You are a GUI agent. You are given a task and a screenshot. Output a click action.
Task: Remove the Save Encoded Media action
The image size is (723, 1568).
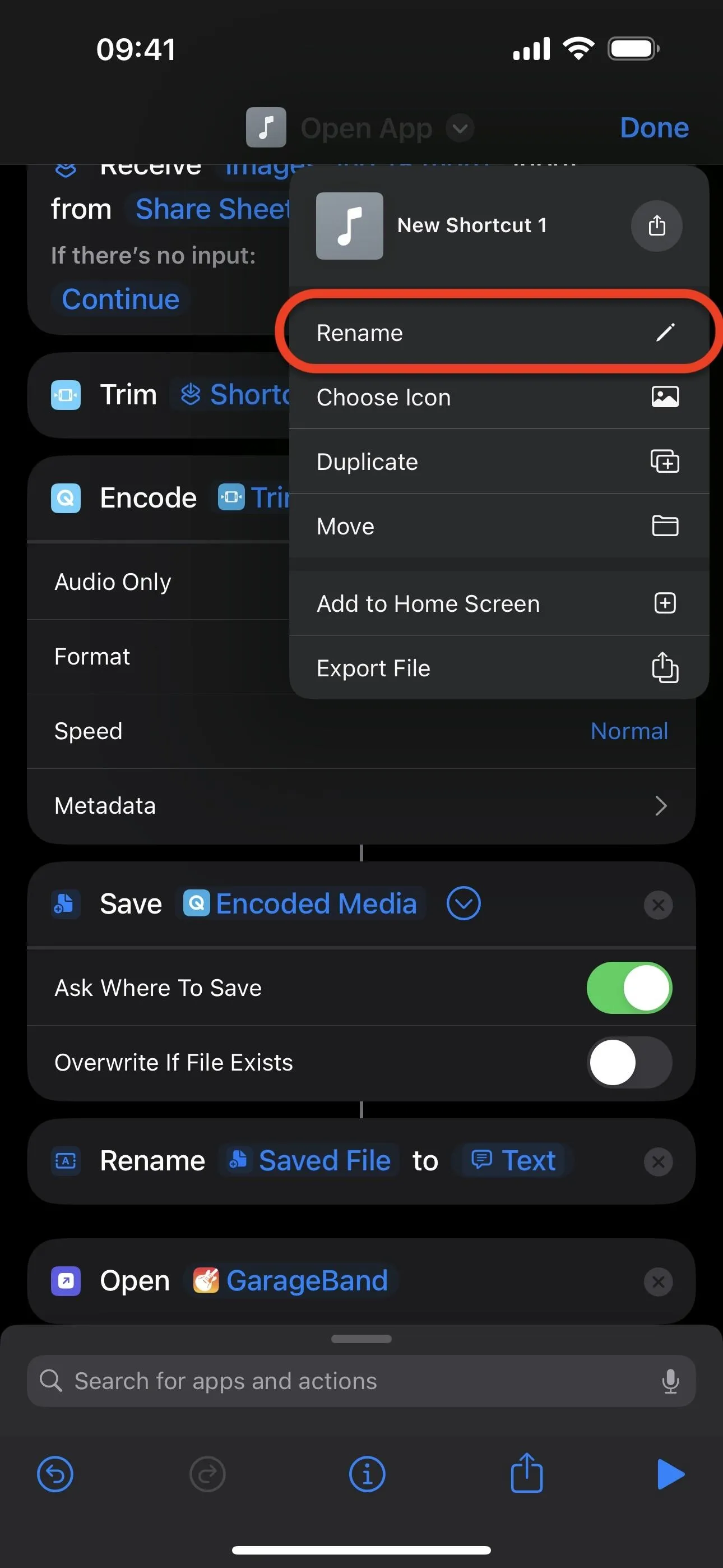(x=658, y=905)
